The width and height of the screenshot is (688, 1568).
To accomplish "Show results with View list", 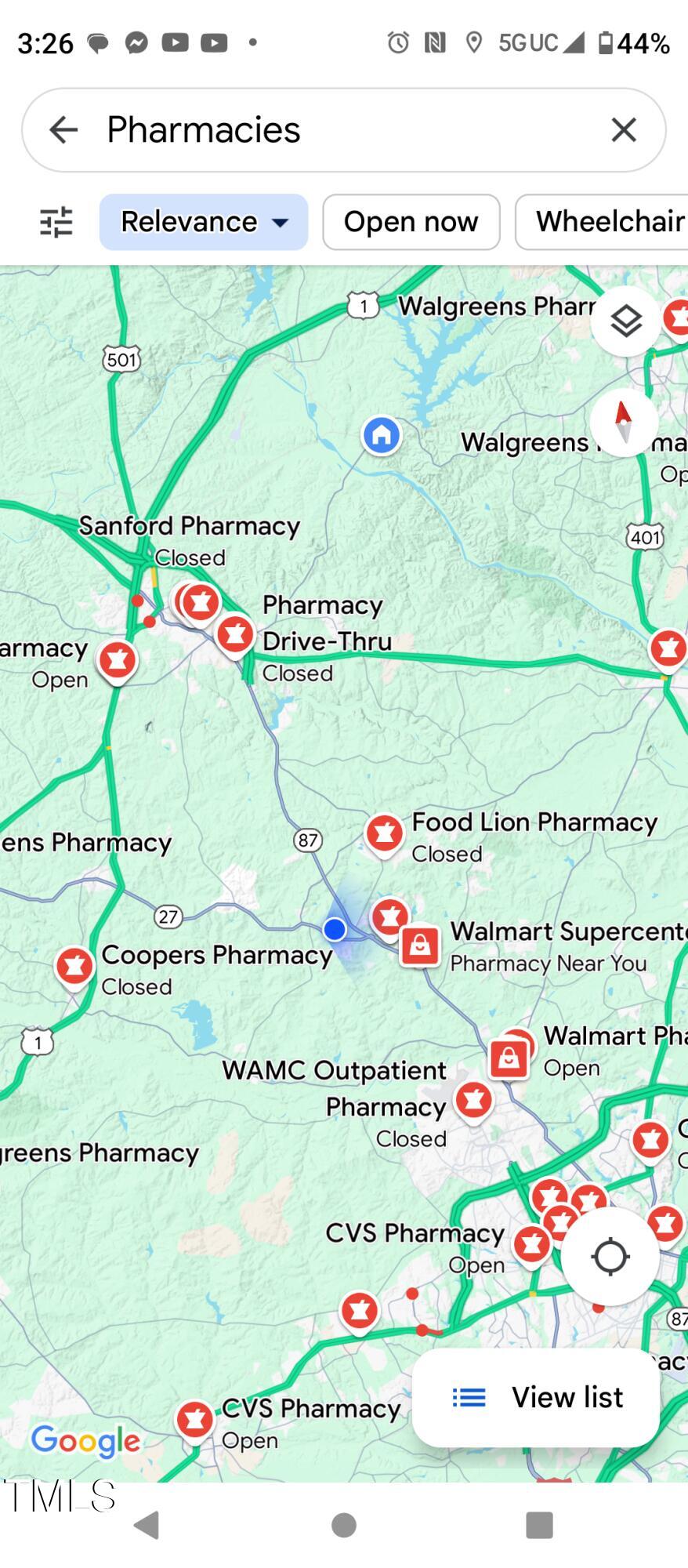I will coord(536,1396).
